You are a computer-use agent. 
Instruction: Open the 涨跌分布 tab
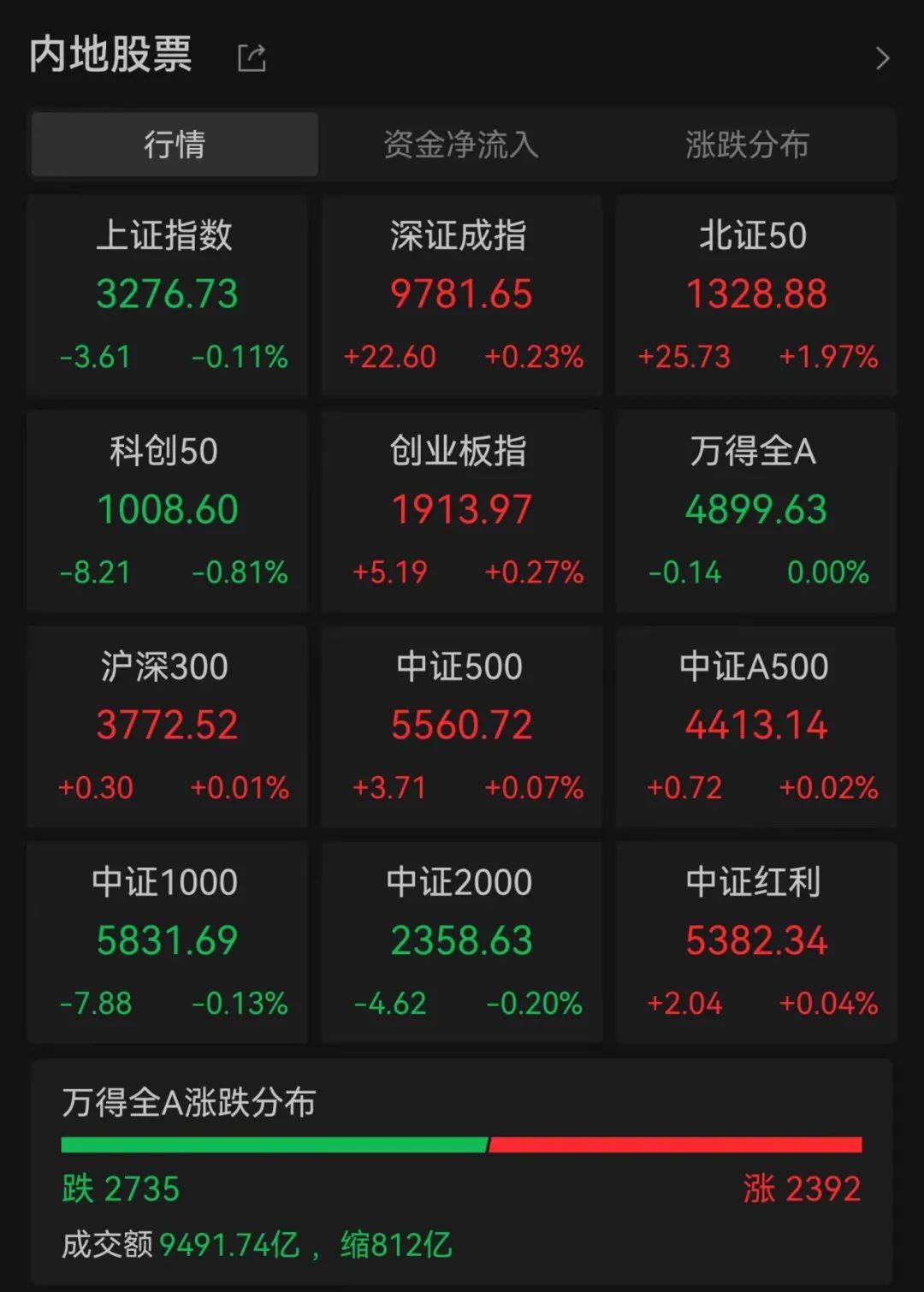pos(747,145)
